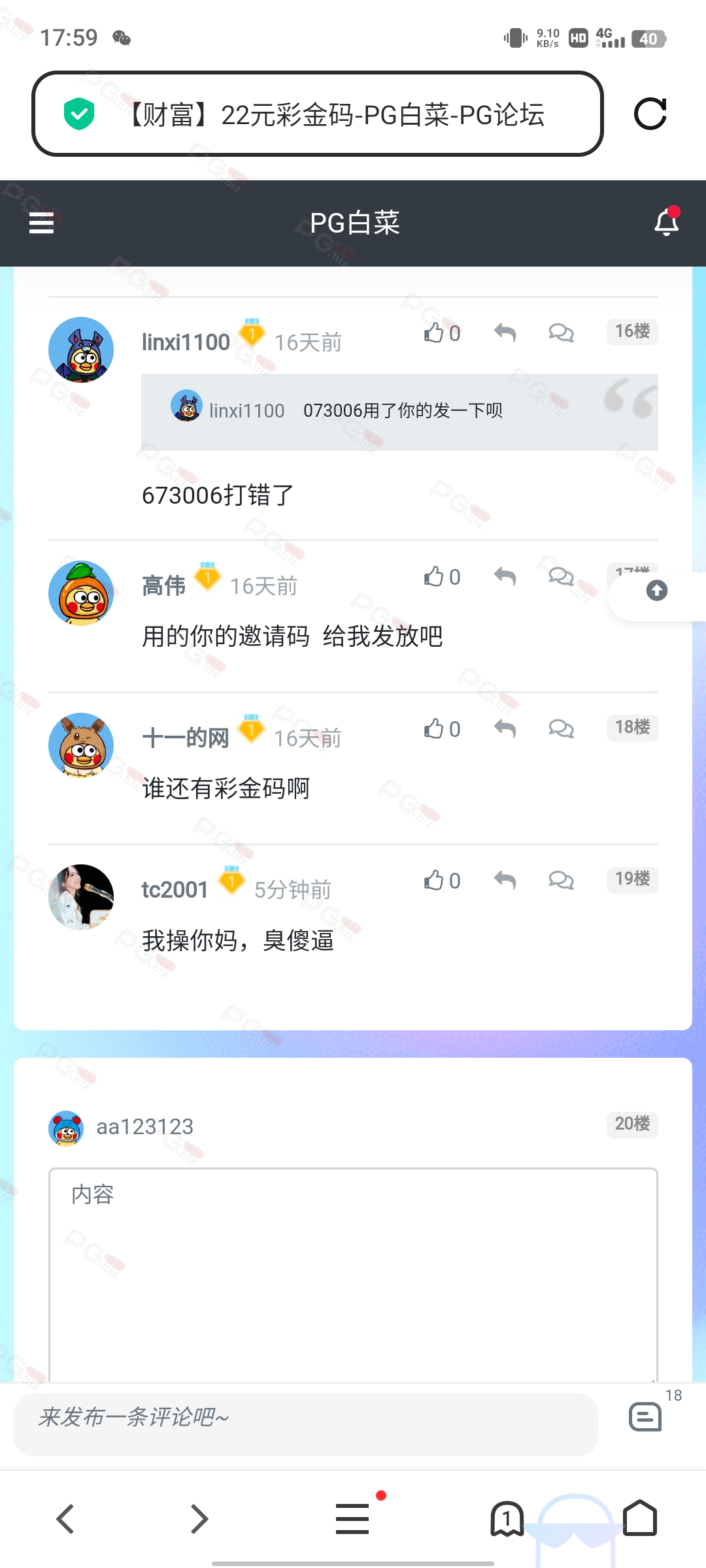Open the browser menu
This screenshot has height=1568, width=706.
pos(352,1519)
